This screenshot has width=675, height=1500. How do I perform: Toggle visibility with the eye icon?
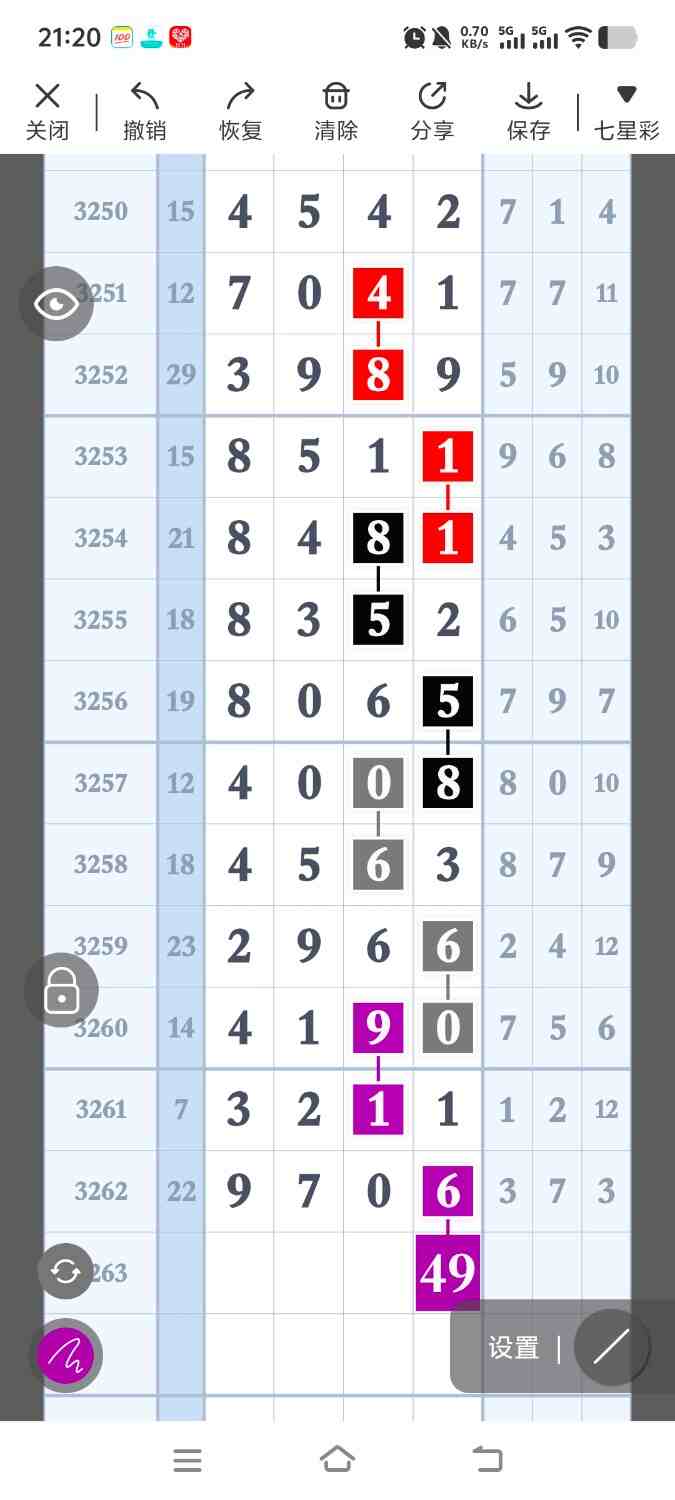[x=56, y=303]
